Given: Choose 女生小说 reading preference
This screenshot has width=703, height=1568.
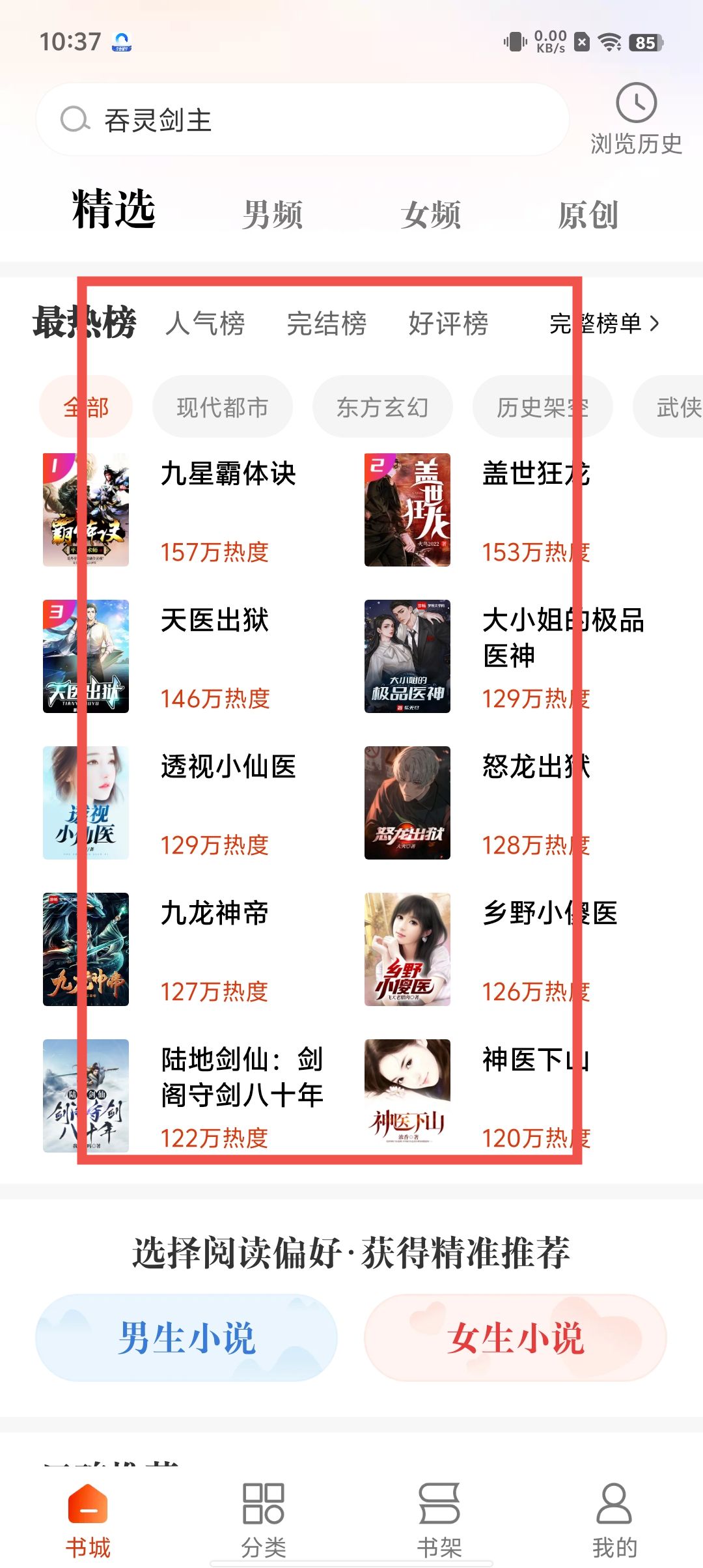Looking at the screenshot, I should 516,1337.
